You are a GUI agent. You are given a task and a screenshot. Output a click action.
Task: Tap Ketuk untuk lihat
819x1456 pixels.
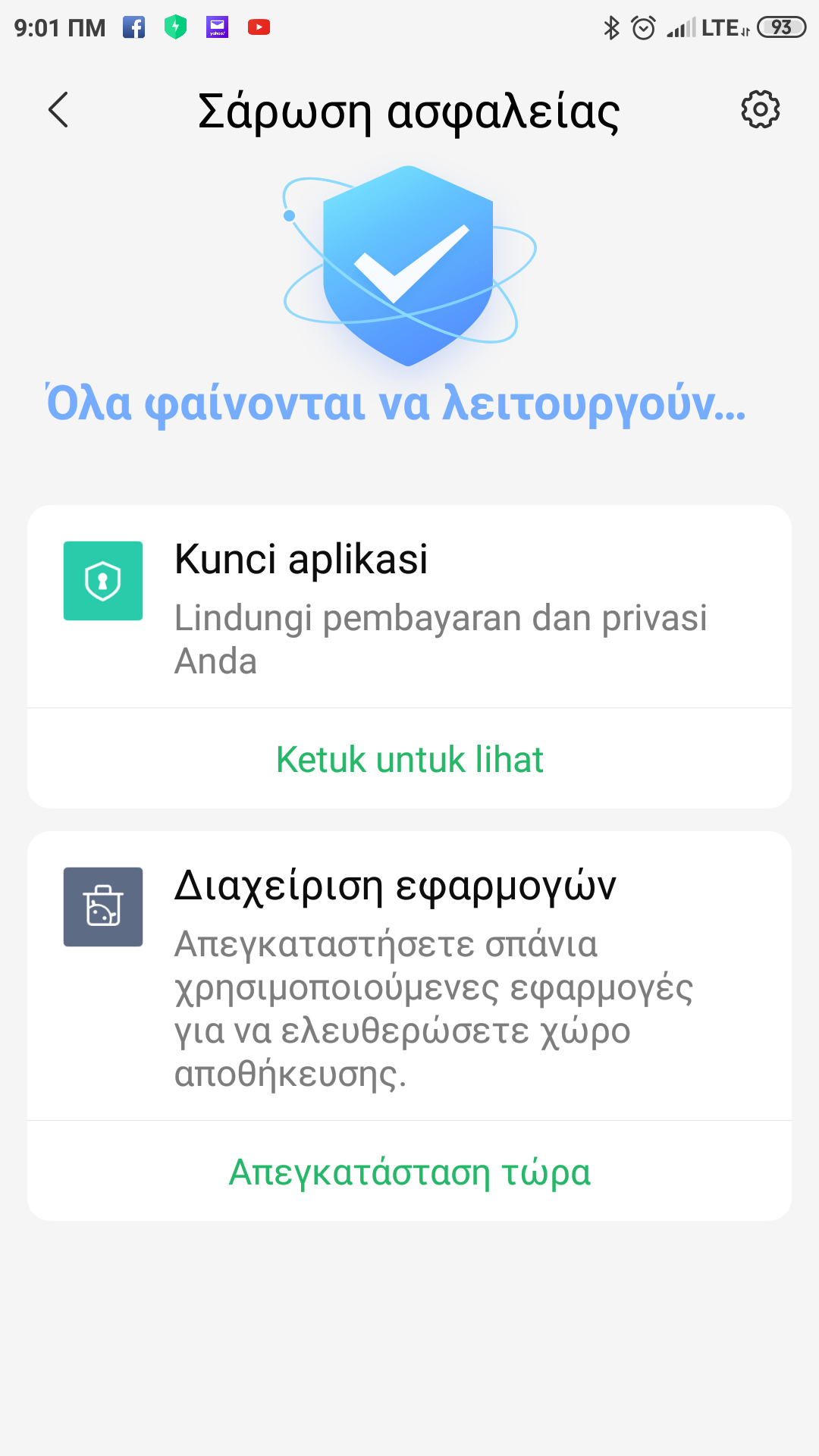pos(409,759)
